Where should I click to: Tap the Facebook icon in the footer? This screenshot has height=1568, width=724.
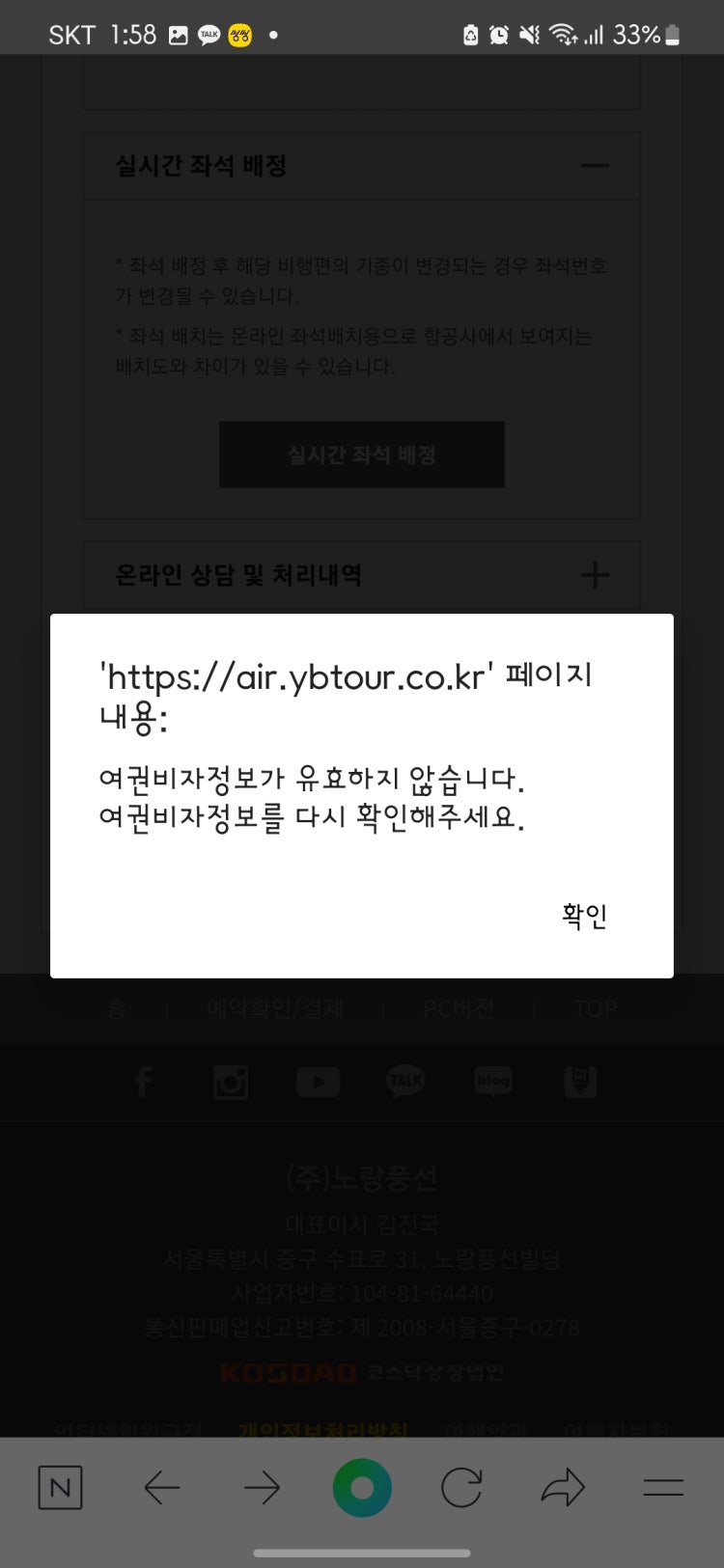143,1082
